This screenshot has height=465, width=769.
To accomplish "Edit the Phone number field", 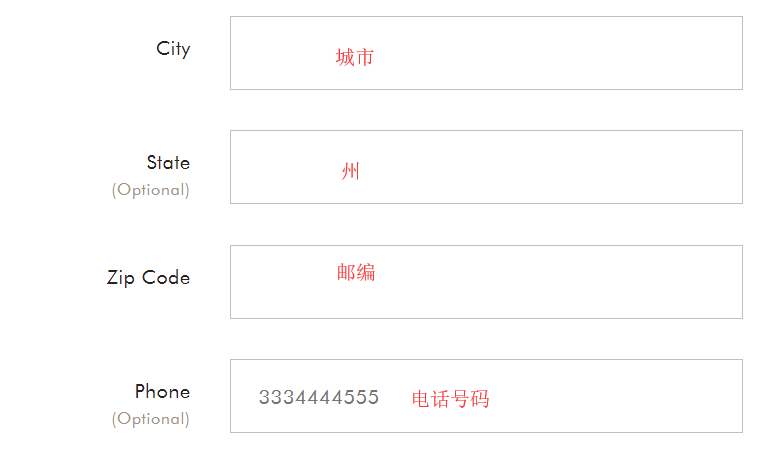I will pyautogui.click(x=486, y=396).
